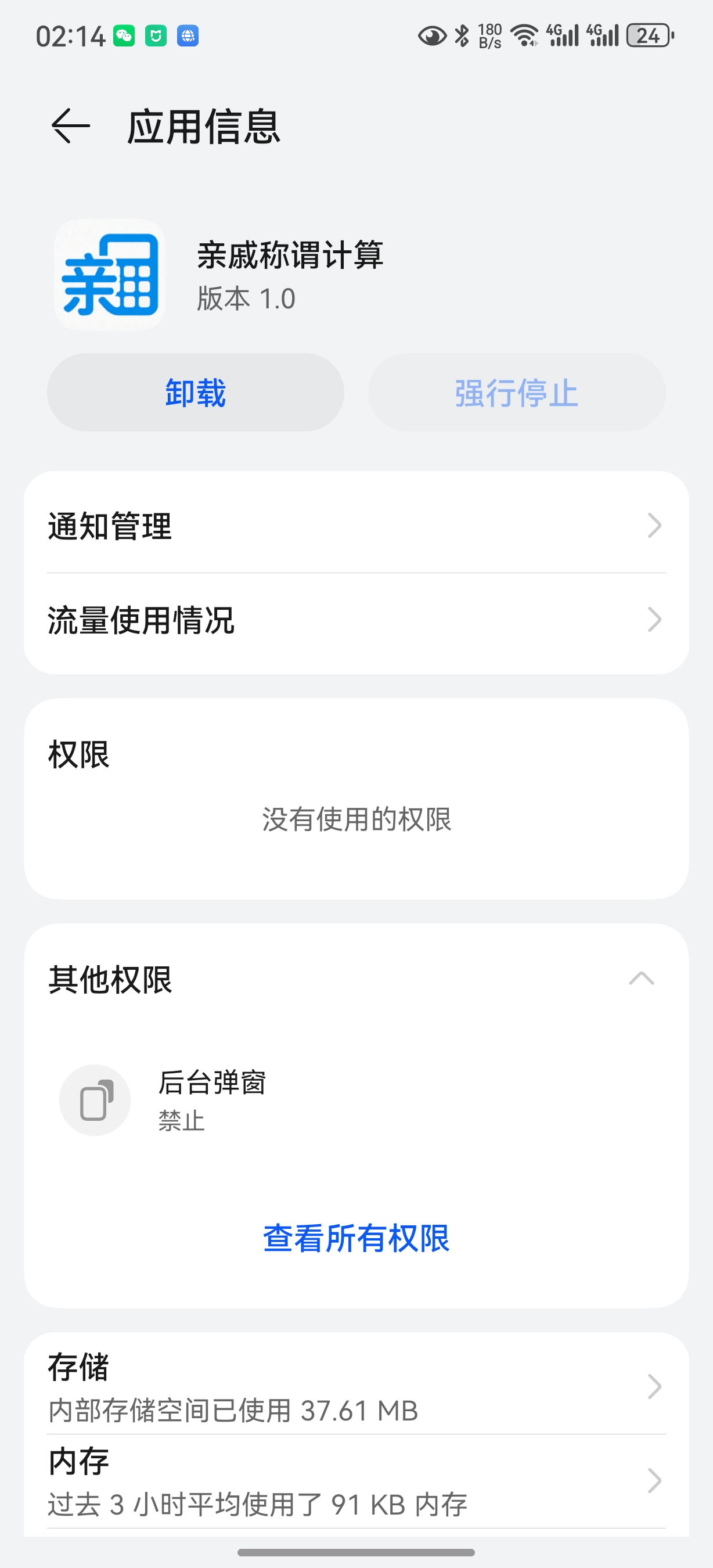Tap the WeChat notification icon in status bar
Image resolution: width=713 pixels, height=1568 pixels.
point(125,37)
